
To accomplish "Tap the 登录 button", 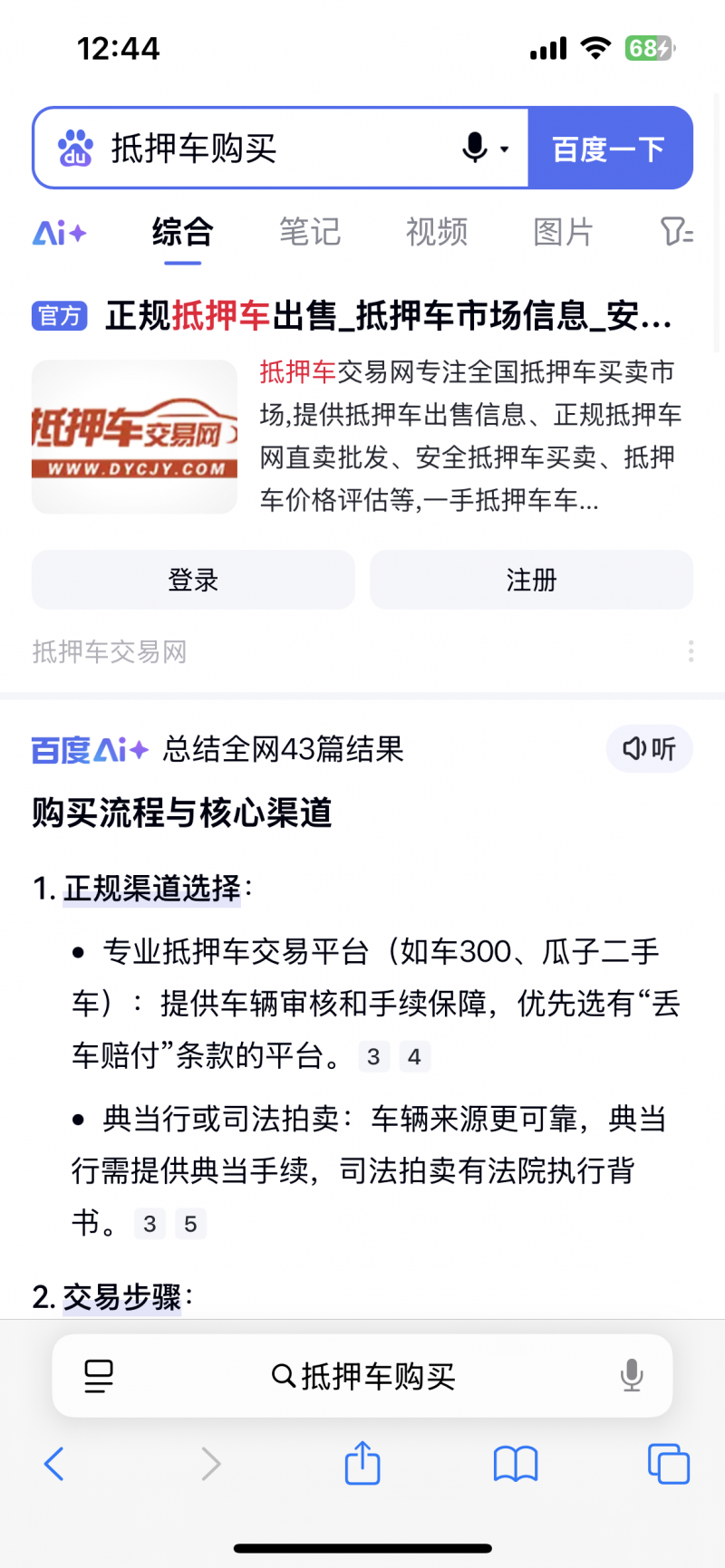I will (193, 580).
